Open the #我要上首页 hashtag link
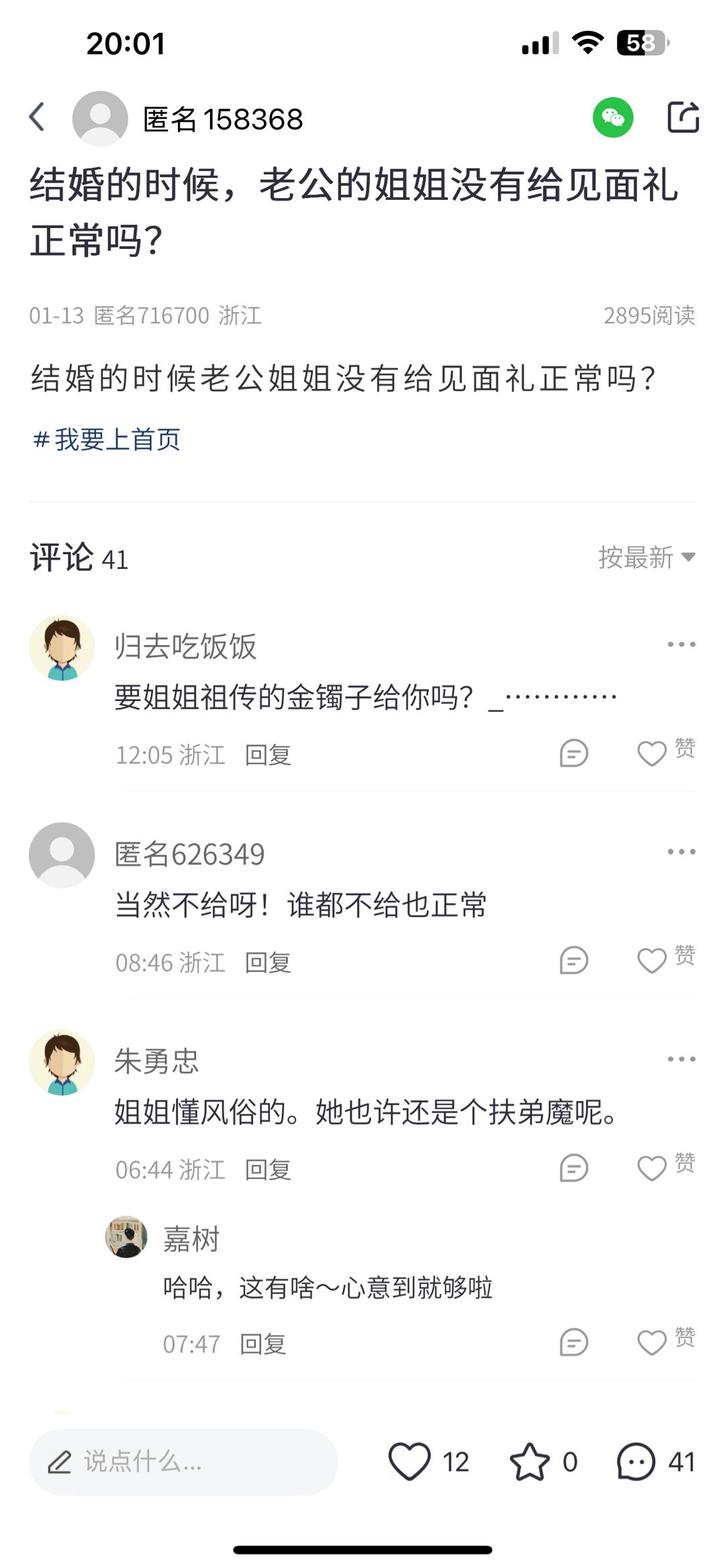 tap(107, 439)
